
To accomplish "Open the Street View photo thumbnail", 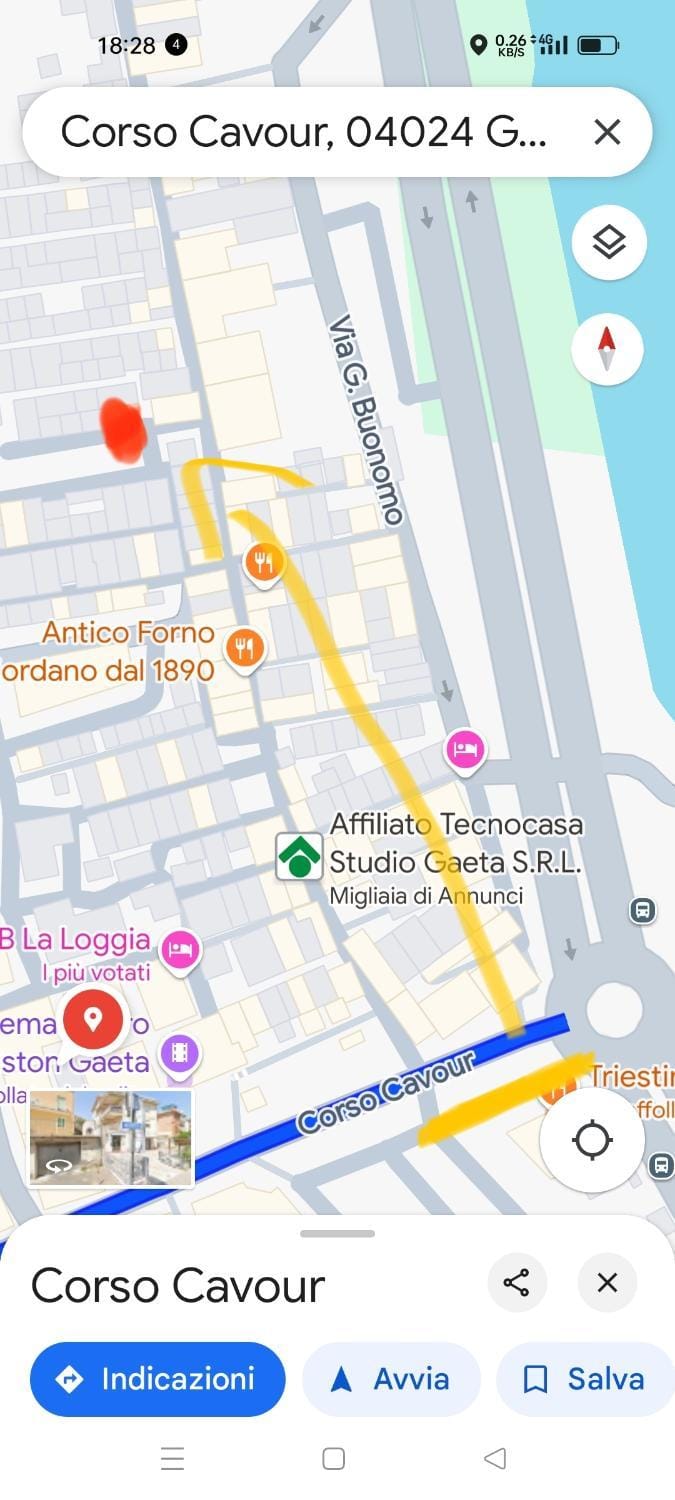I will [110, 1137].
